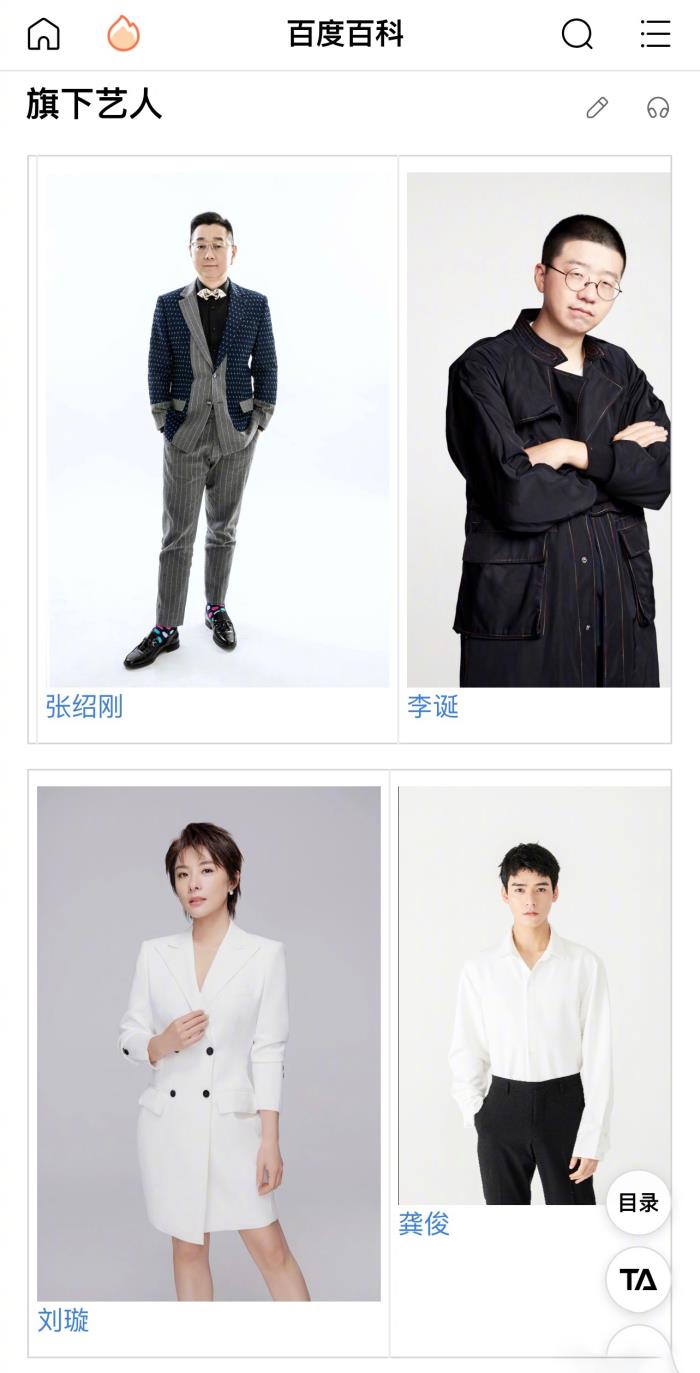Open the 李诞 name link
Viewport: 700px width, 1373px height.
(433, 707)
